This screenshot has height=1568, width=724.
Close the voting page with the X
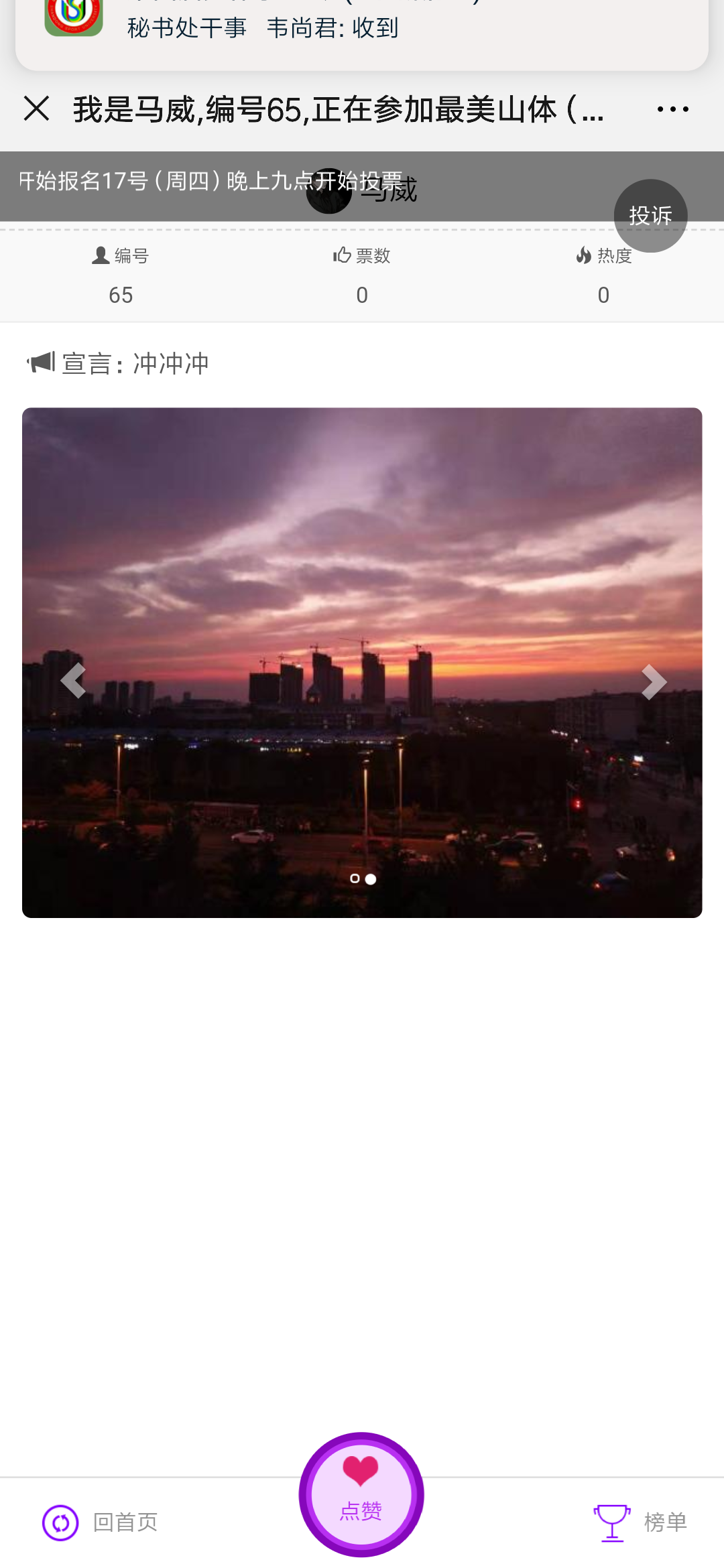tap(36, 109)
